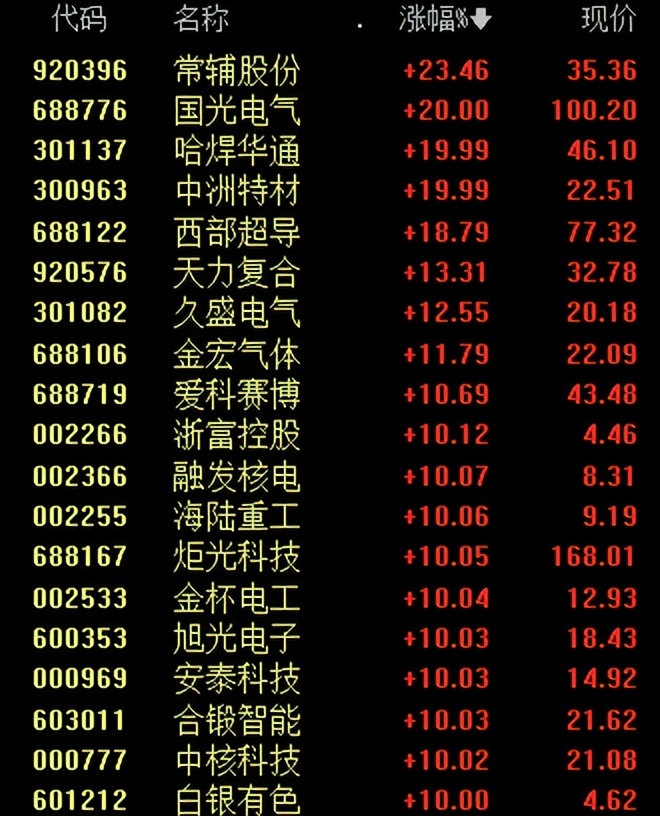The width and height of the screenshot is (660, 816).
Task: Open the 中核科技 stock row
Action: pyautogui.click(x=236, y=760)
